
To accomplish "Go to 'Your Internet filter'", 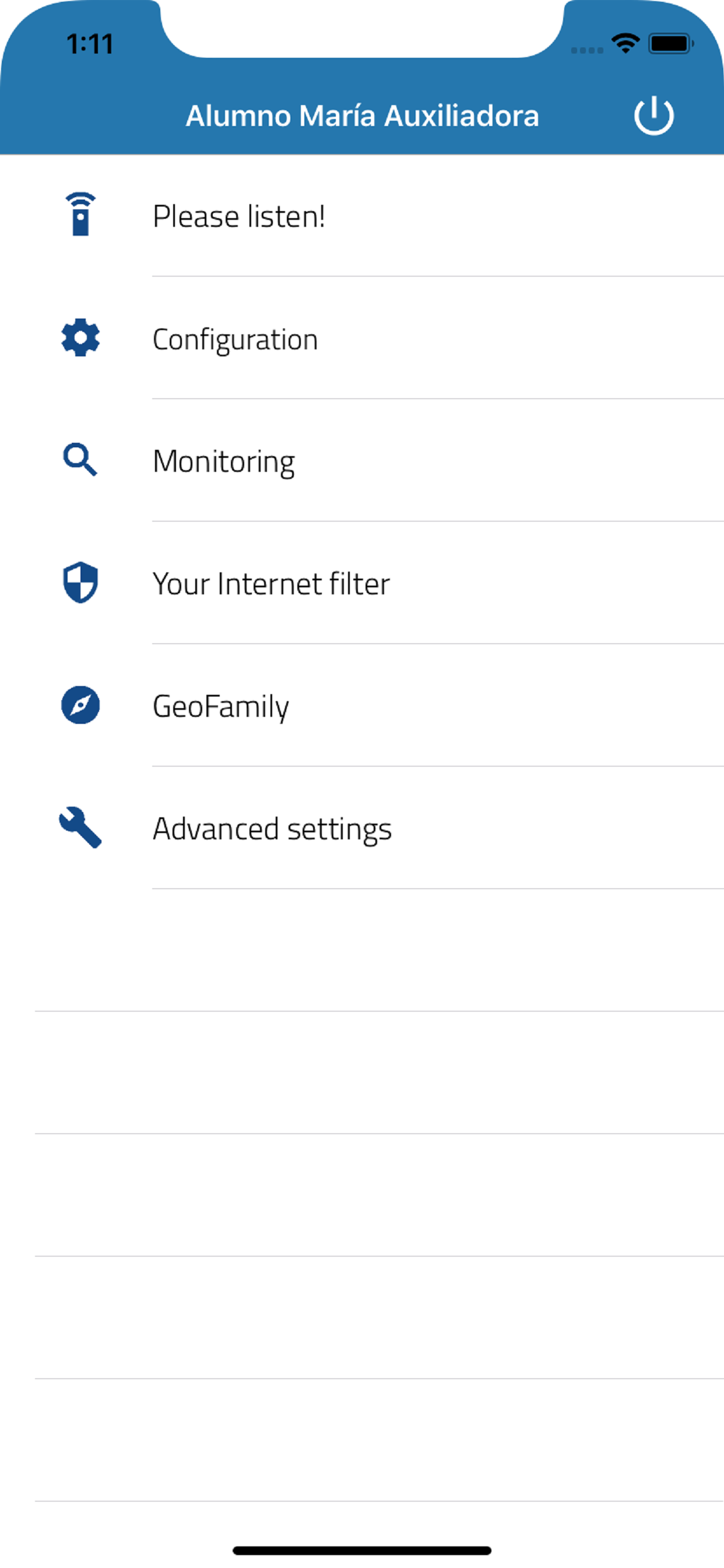I will (x=272, y=583).
